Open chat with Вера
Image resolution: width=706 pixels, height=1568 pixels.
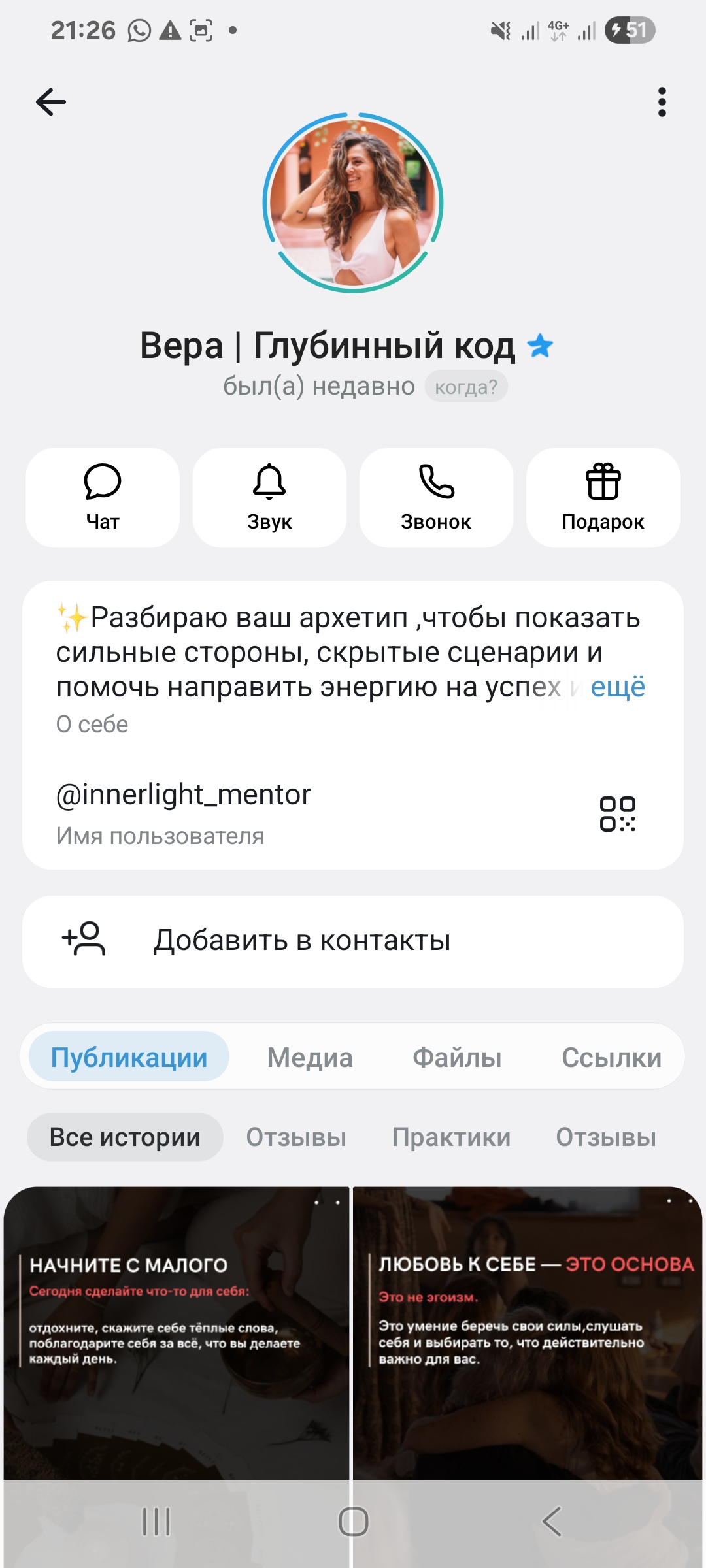pos(103,498)
